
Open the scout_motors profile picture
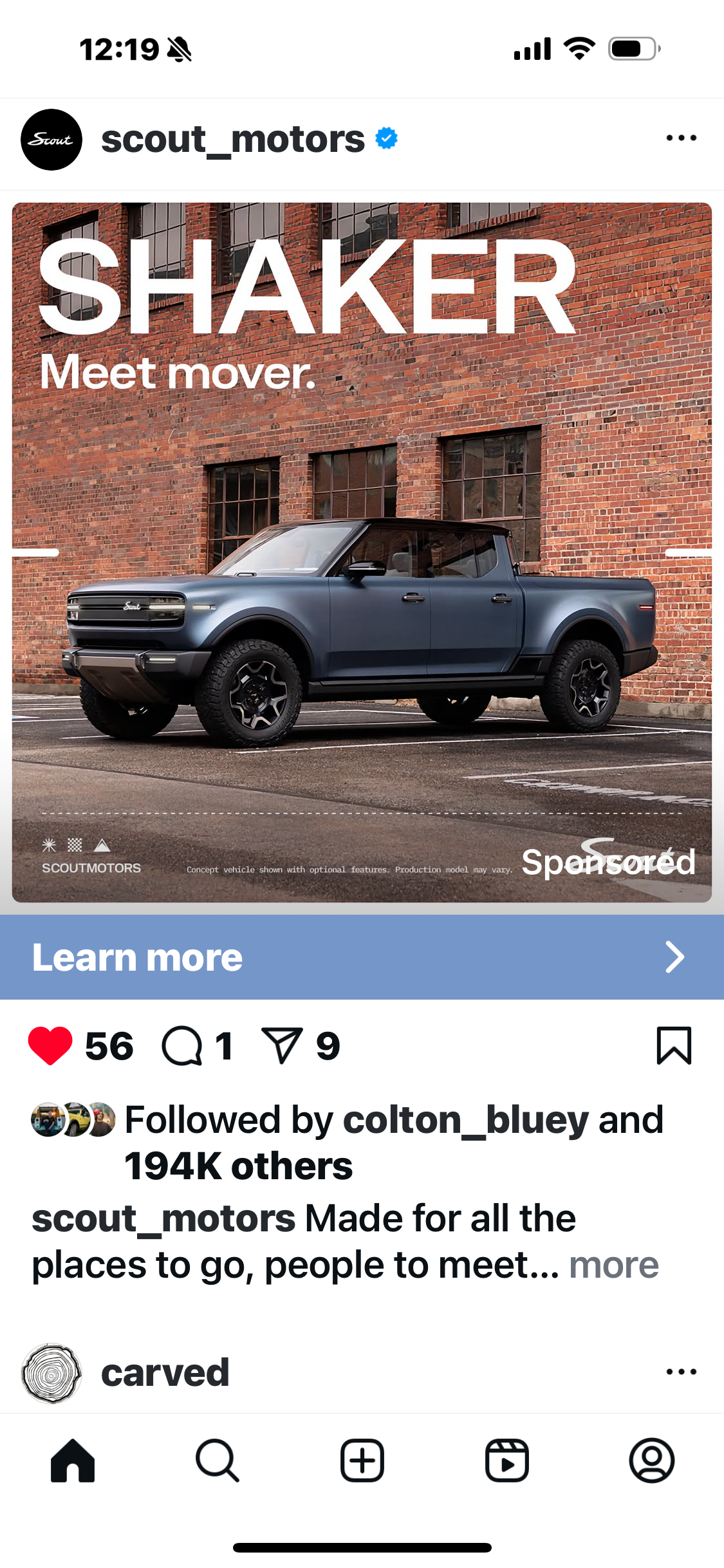tap(51, 140)
